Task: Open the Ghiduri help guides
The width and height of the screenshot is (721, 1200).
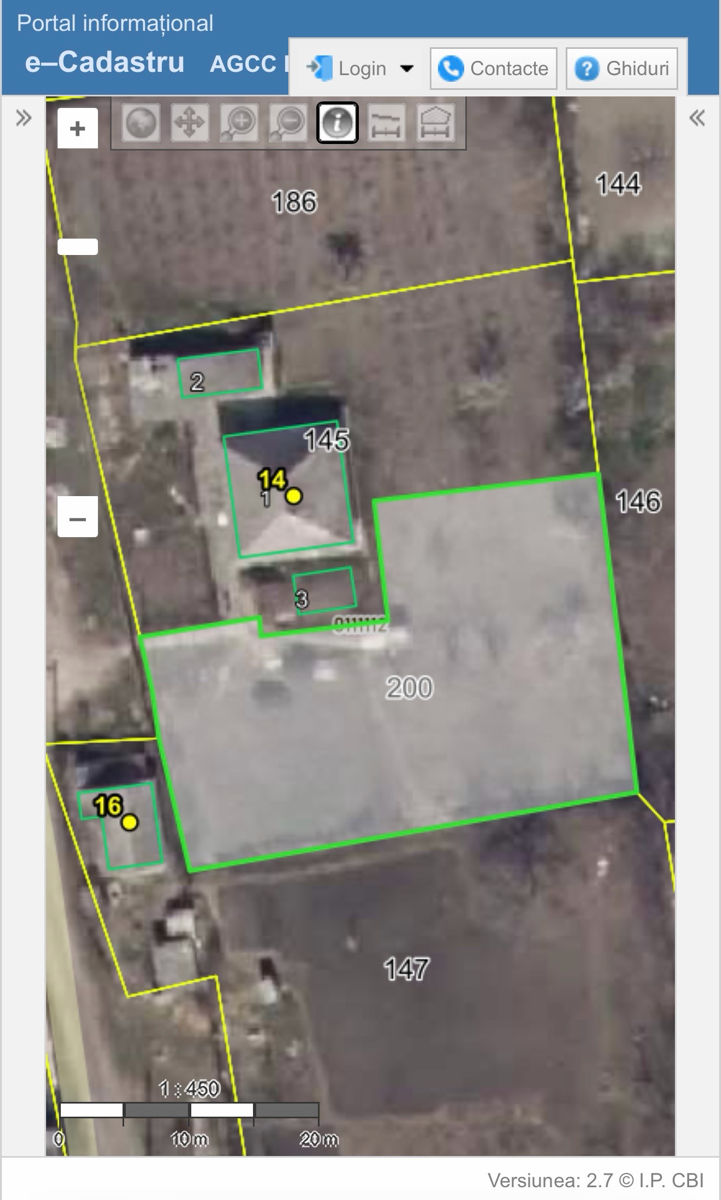Action: [x=622, y=68]
